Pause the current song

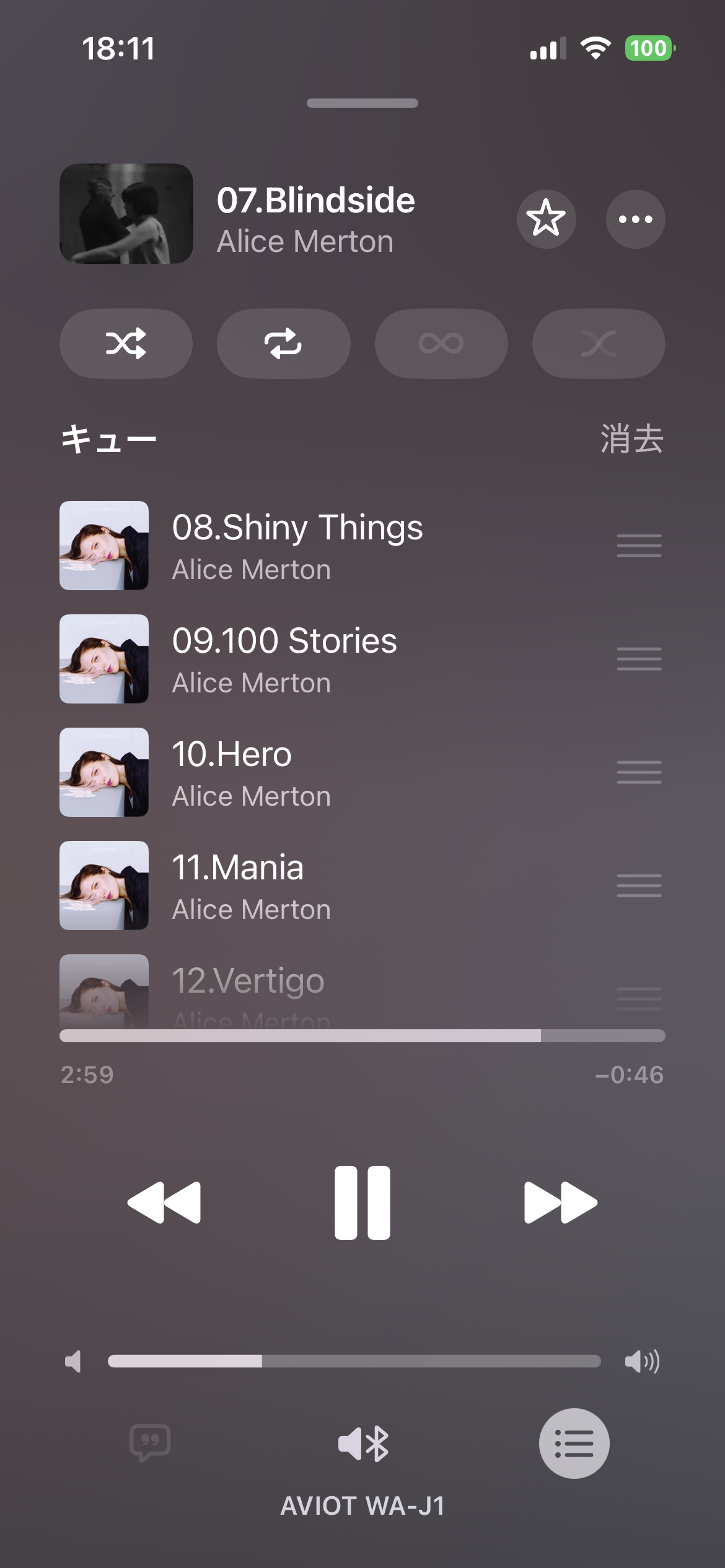tap(362, 1203)
